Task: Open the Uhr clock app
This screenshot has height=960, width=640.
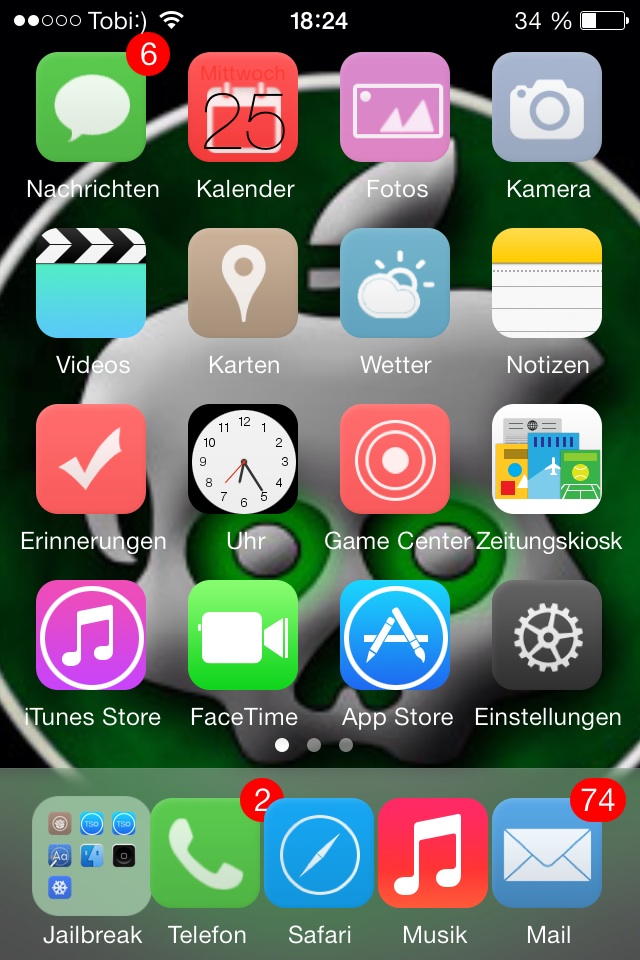Action: 243,459
